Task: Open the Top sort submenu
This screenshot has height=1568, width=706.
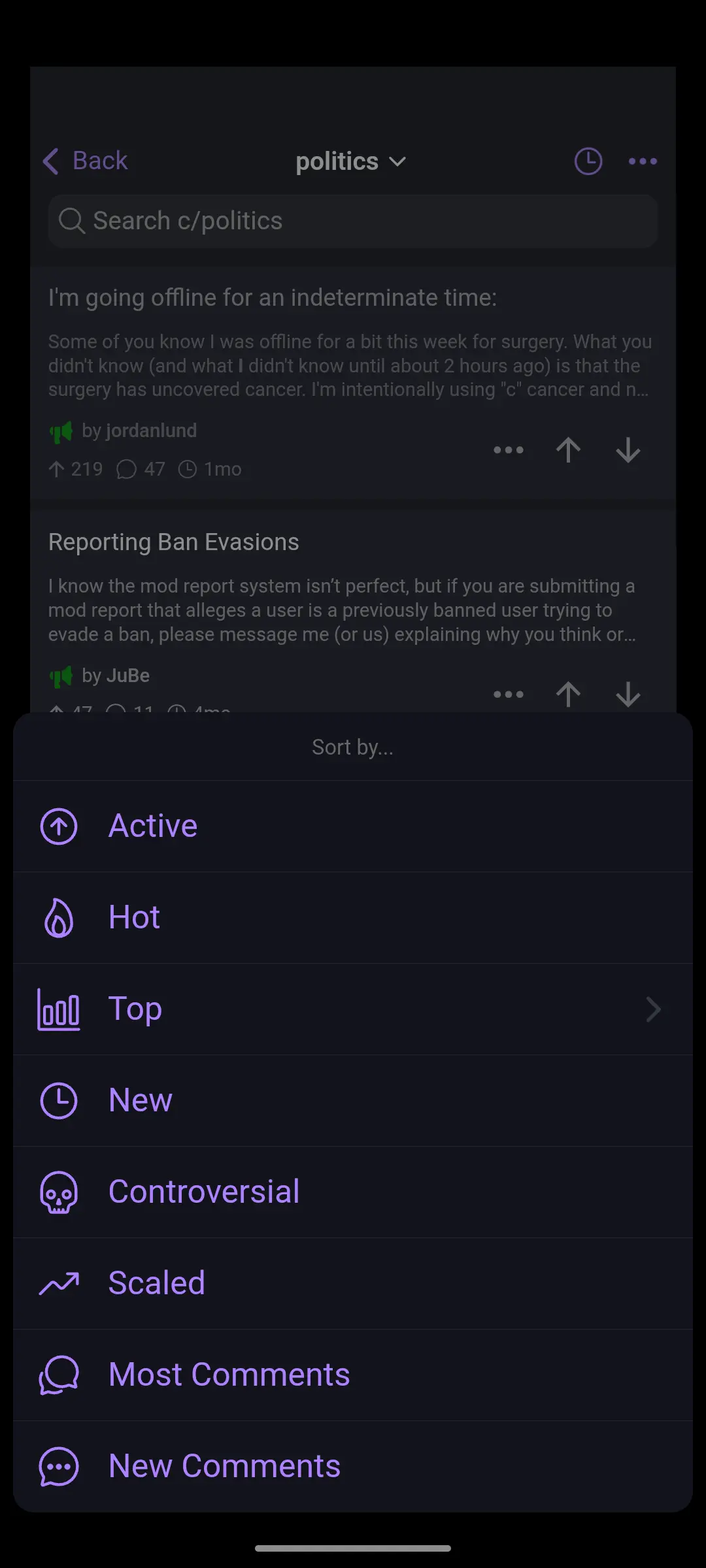Action: point(353,1009)
